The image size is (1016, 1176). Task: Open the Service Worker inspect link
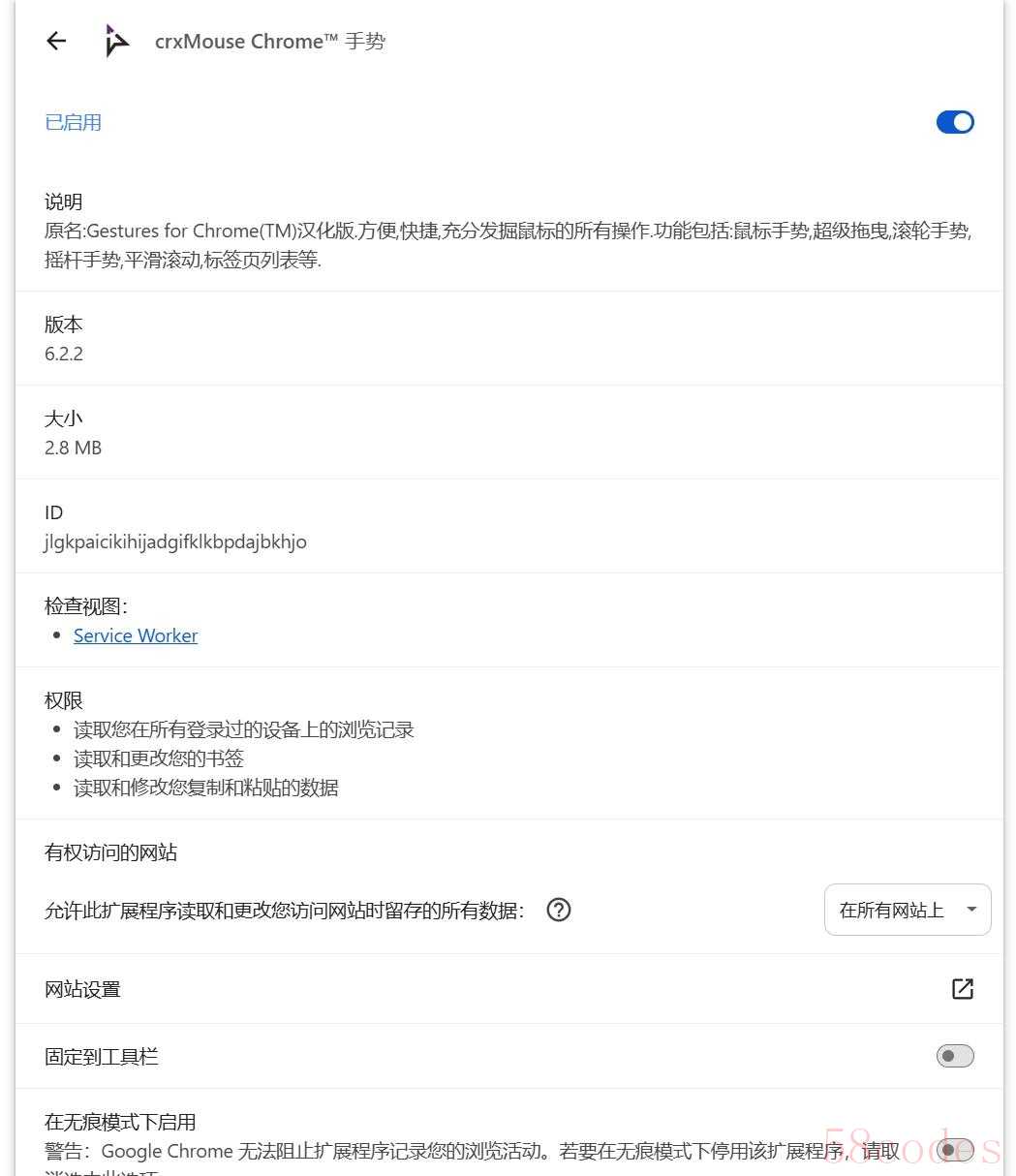pos(136,635)
